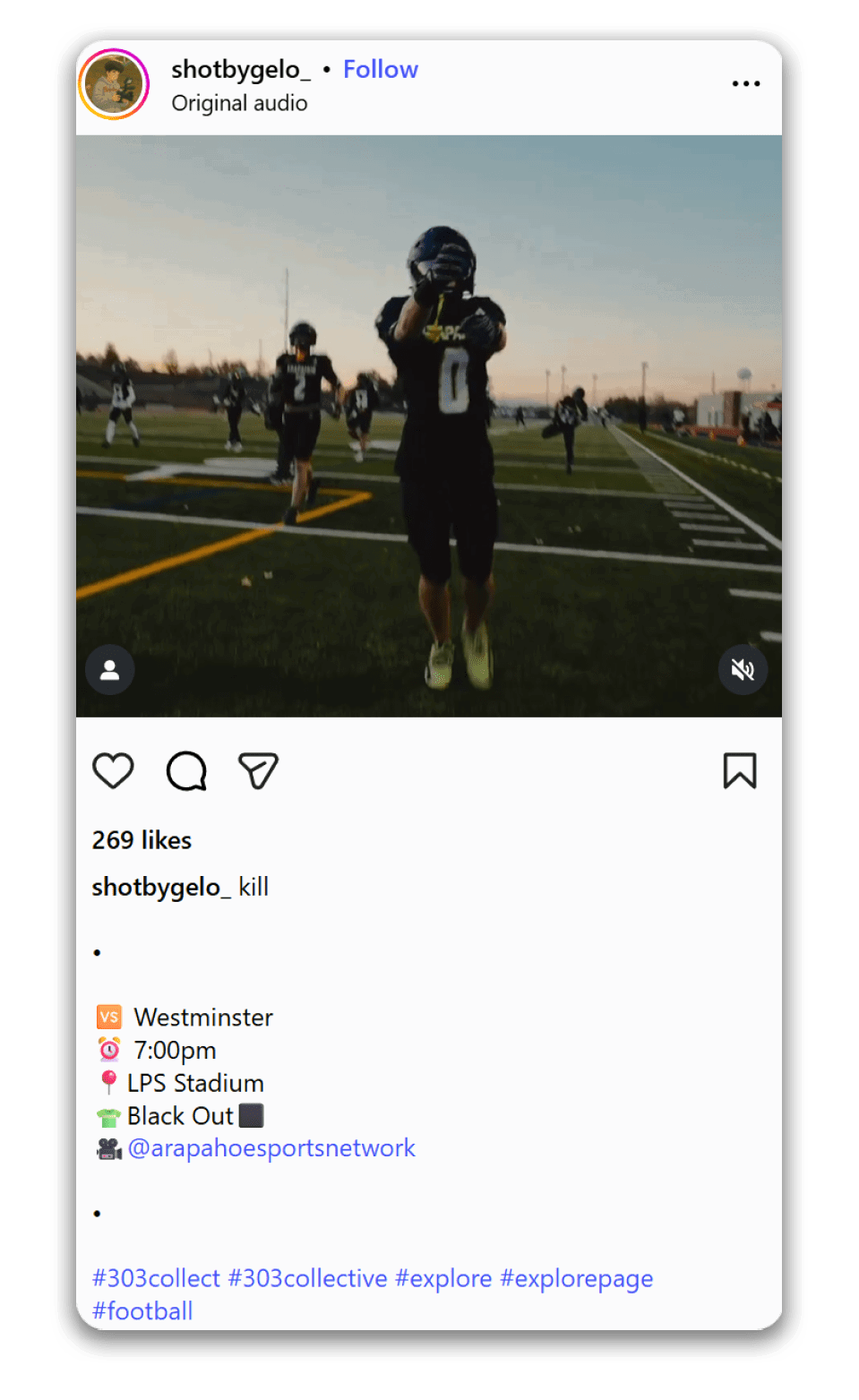Open the @arapahoesportsnetwork mention
Screen dimensions: 859x1400
(x=271, y=1148)
